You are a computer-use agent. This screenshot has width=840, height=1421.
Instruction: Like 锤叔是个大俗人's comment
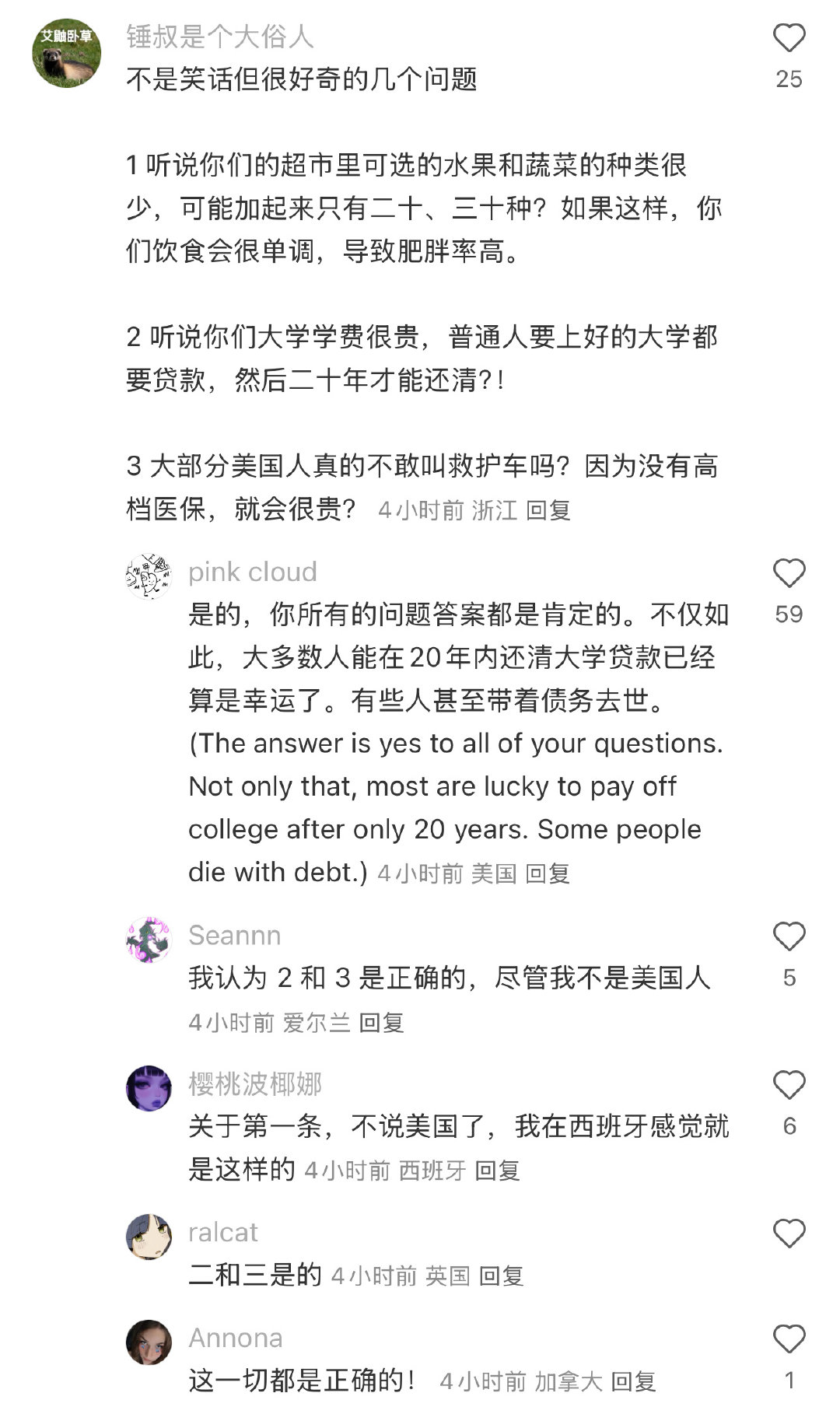pyautogui.click(x=789, y=38)
